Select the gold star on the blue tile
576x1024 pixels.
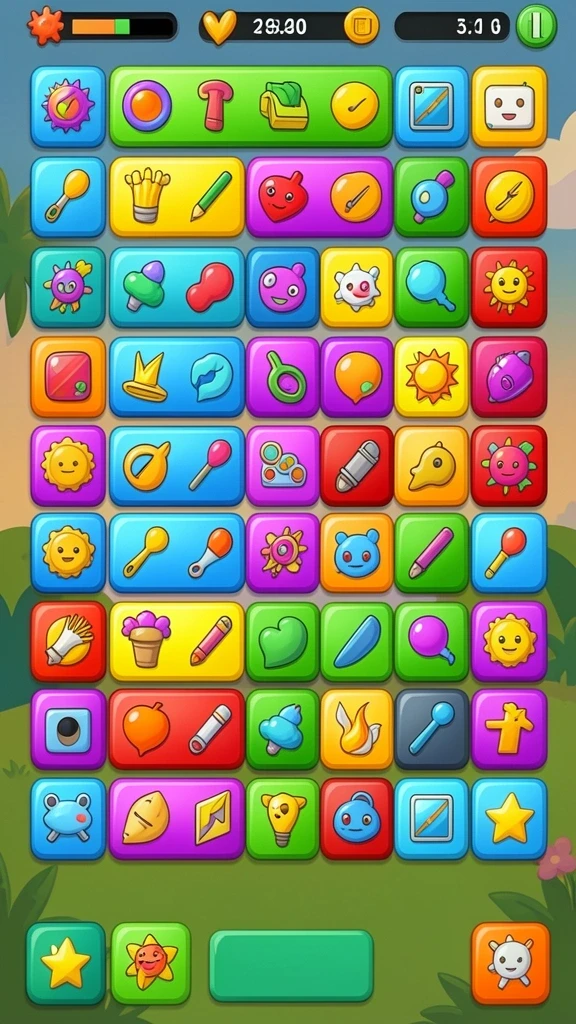509,818
